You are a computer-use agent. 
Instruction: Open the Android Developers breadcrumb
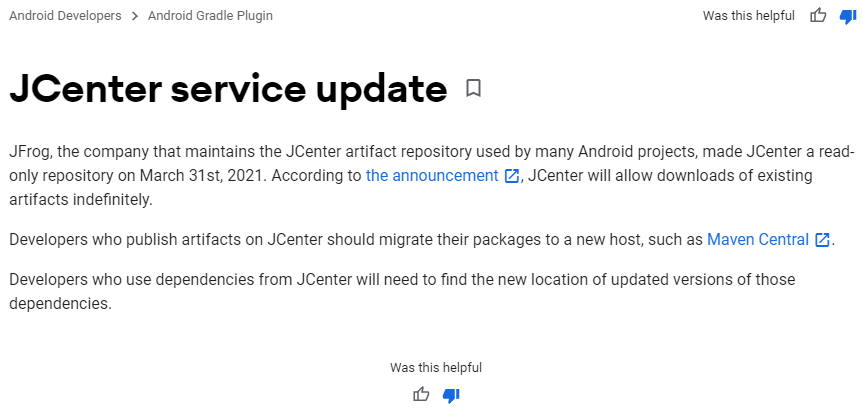[x=65, y=16]
